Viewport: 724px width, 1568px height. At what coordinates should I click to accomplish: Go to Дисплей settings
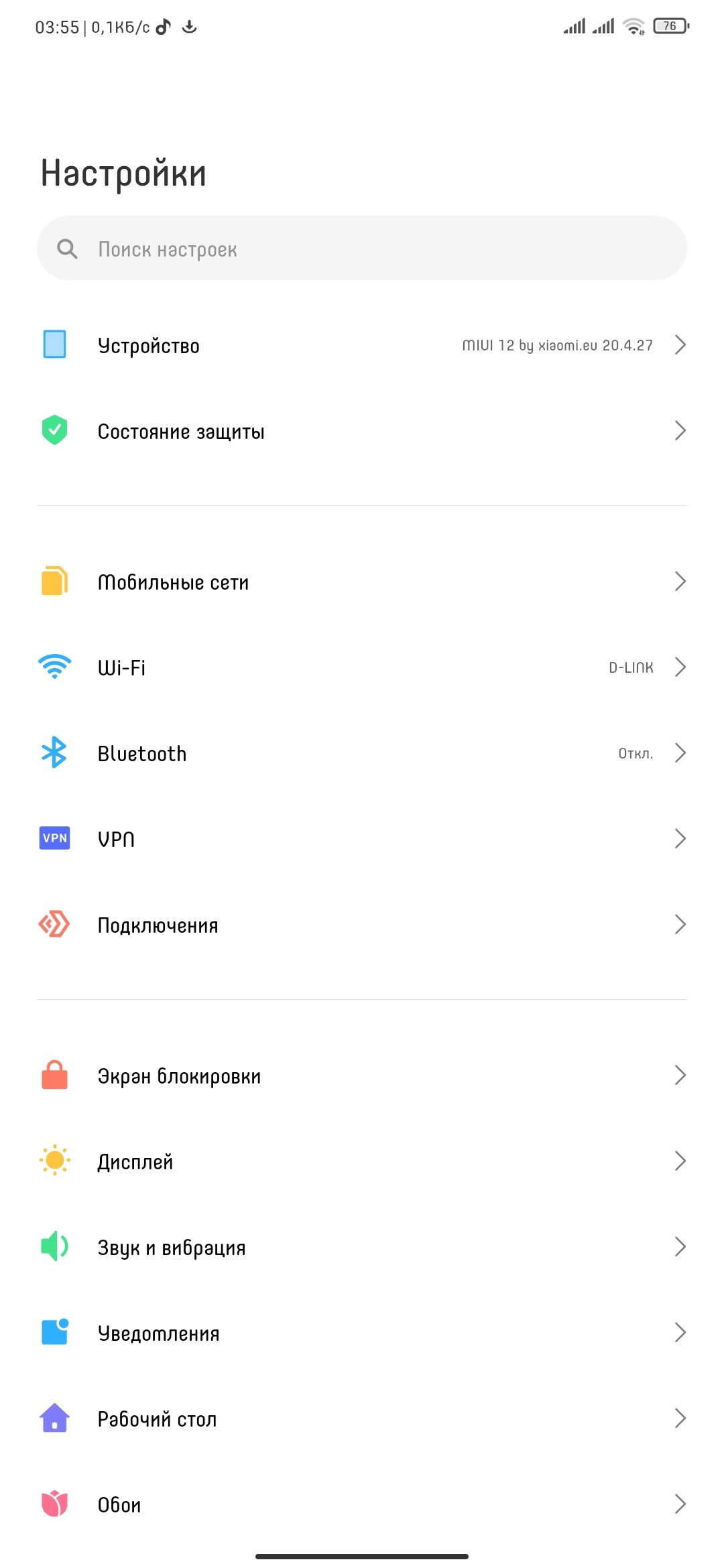(x=362, y=1161)
